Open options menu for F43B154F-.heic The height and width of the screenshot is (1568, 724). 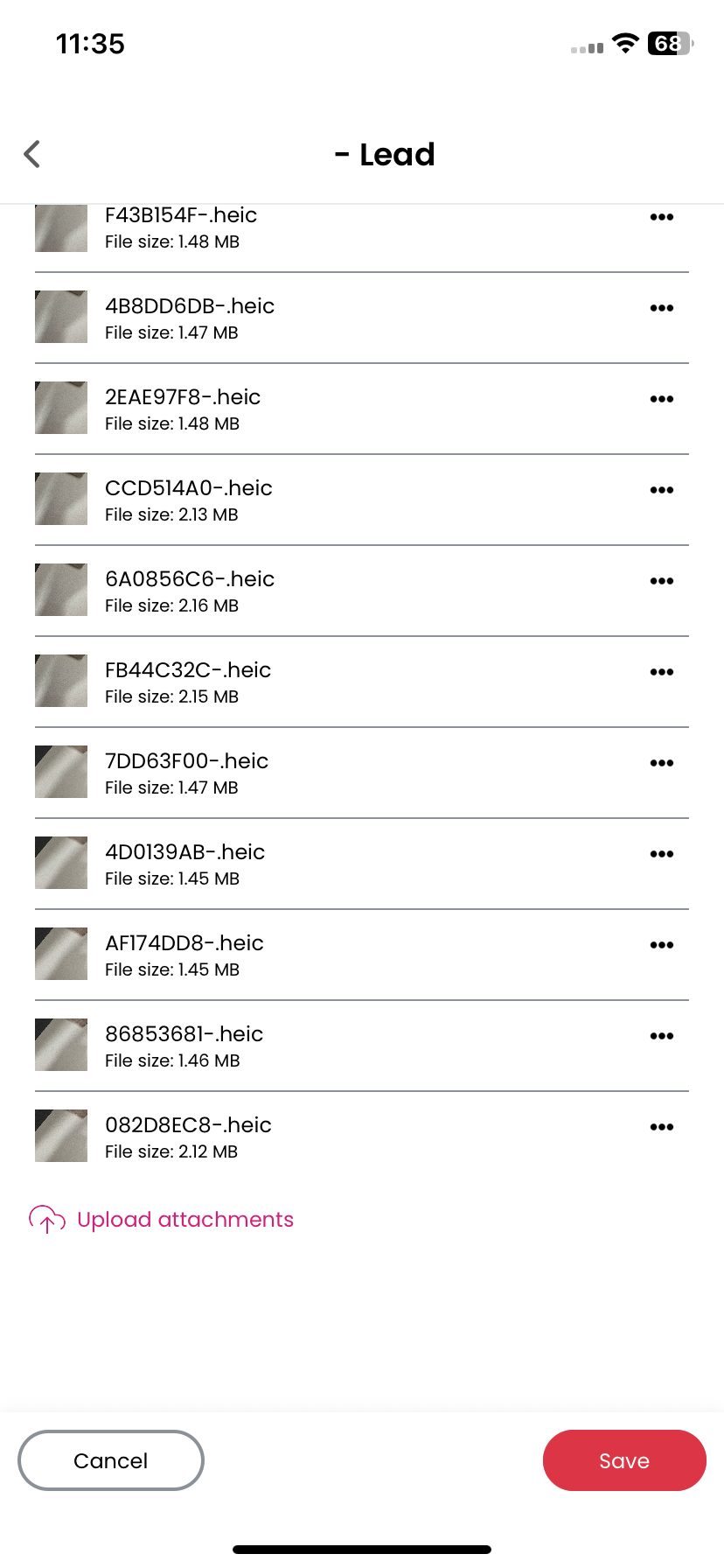tap(662, 217)
